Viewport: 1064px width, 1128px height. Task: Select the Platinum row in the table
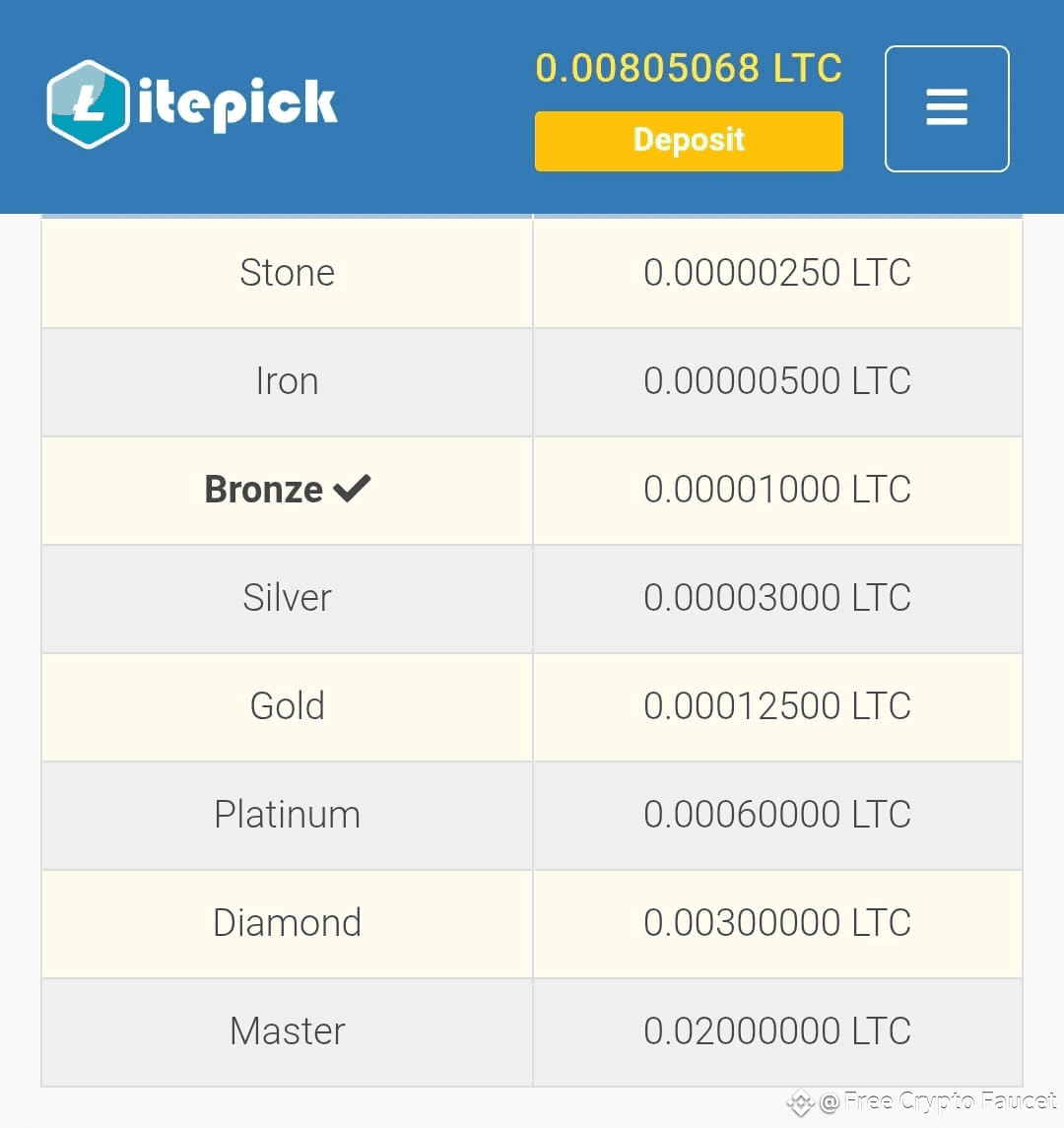coord(287,815)
